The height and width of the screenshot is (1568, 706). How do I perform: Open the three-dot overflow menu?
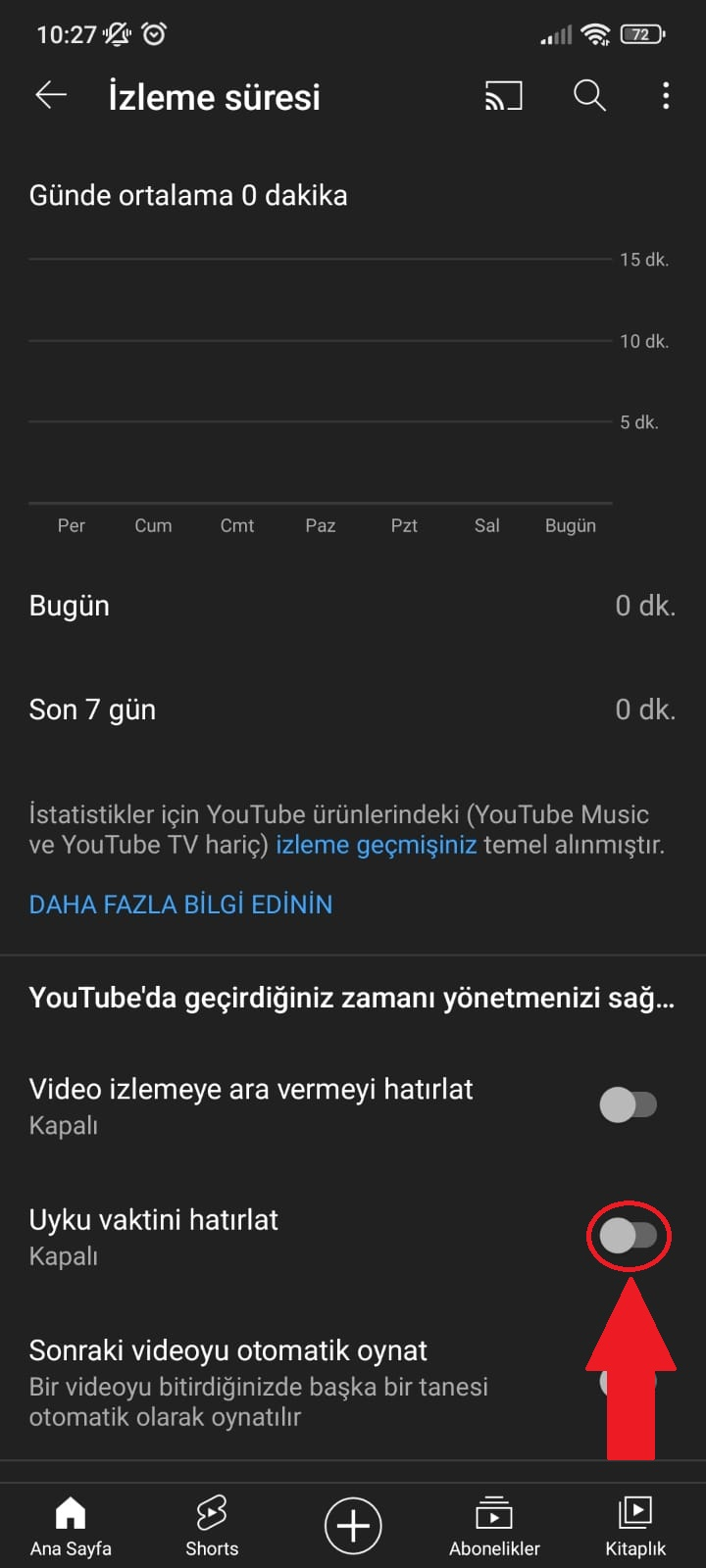(x=666, y=96)
